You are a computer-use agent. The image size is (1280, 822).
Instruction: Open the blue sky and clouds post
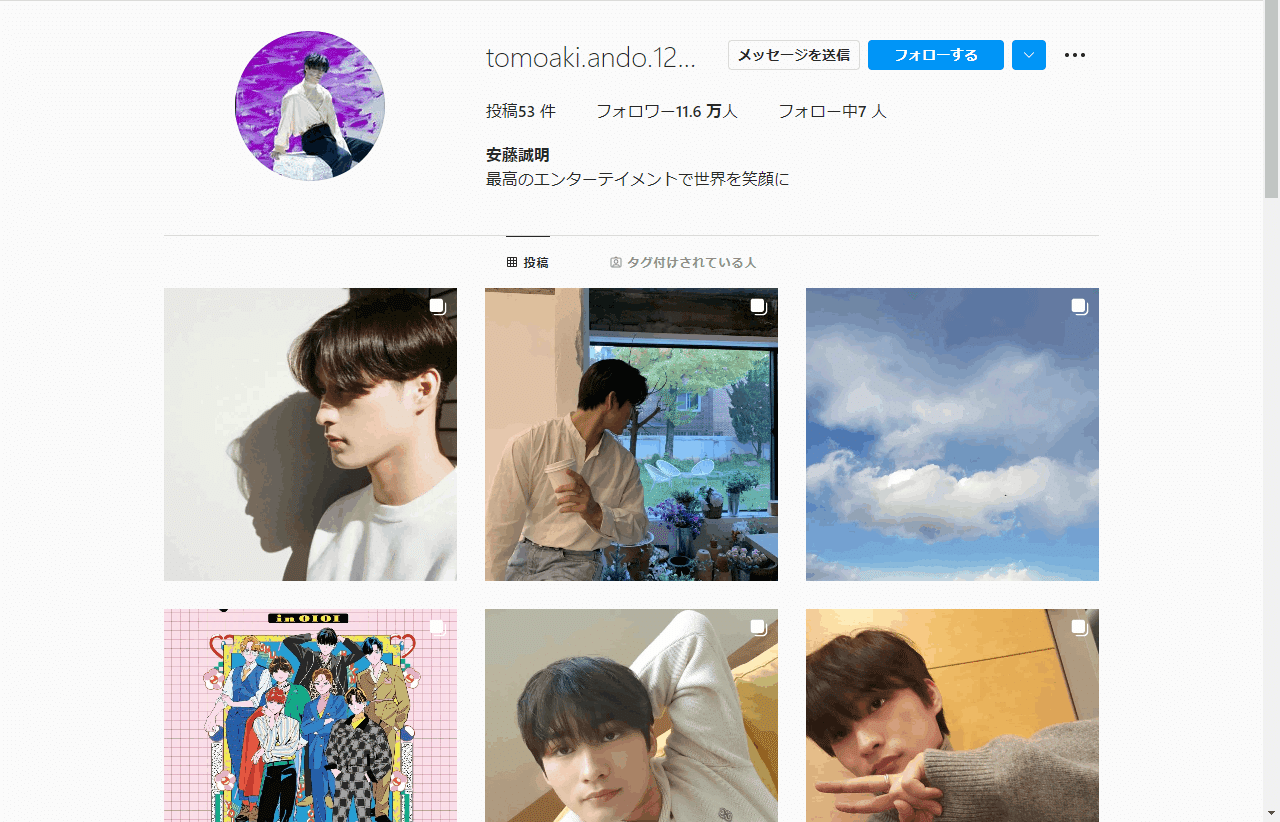tap(952, 434)
